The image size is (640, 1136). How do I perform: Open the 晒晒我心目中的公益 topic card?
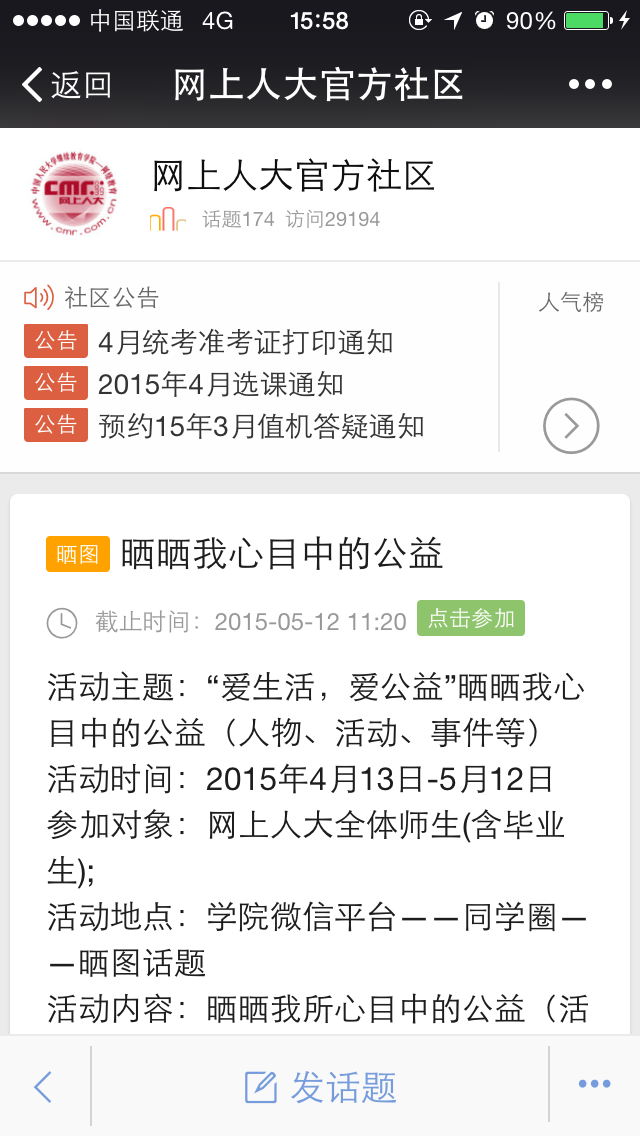click(x=281, y=554)
